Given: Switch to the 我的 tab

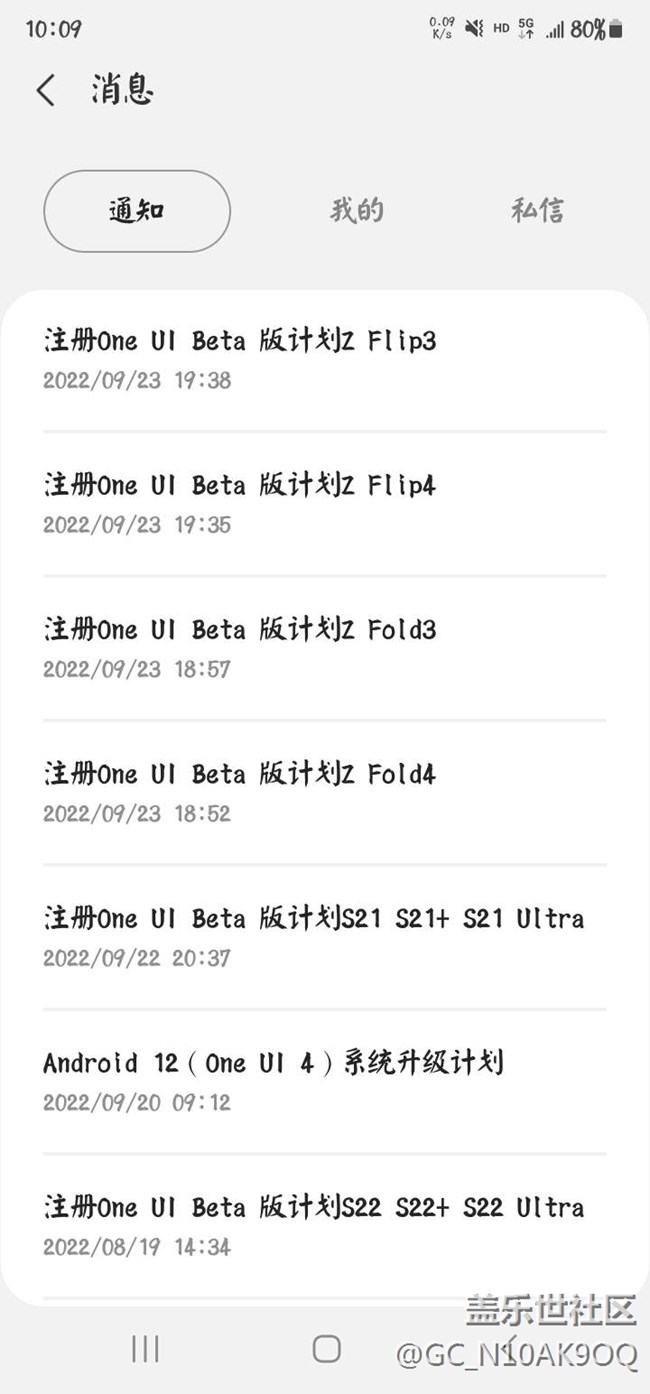Looking at the screenshot, I should pos(357,211).
